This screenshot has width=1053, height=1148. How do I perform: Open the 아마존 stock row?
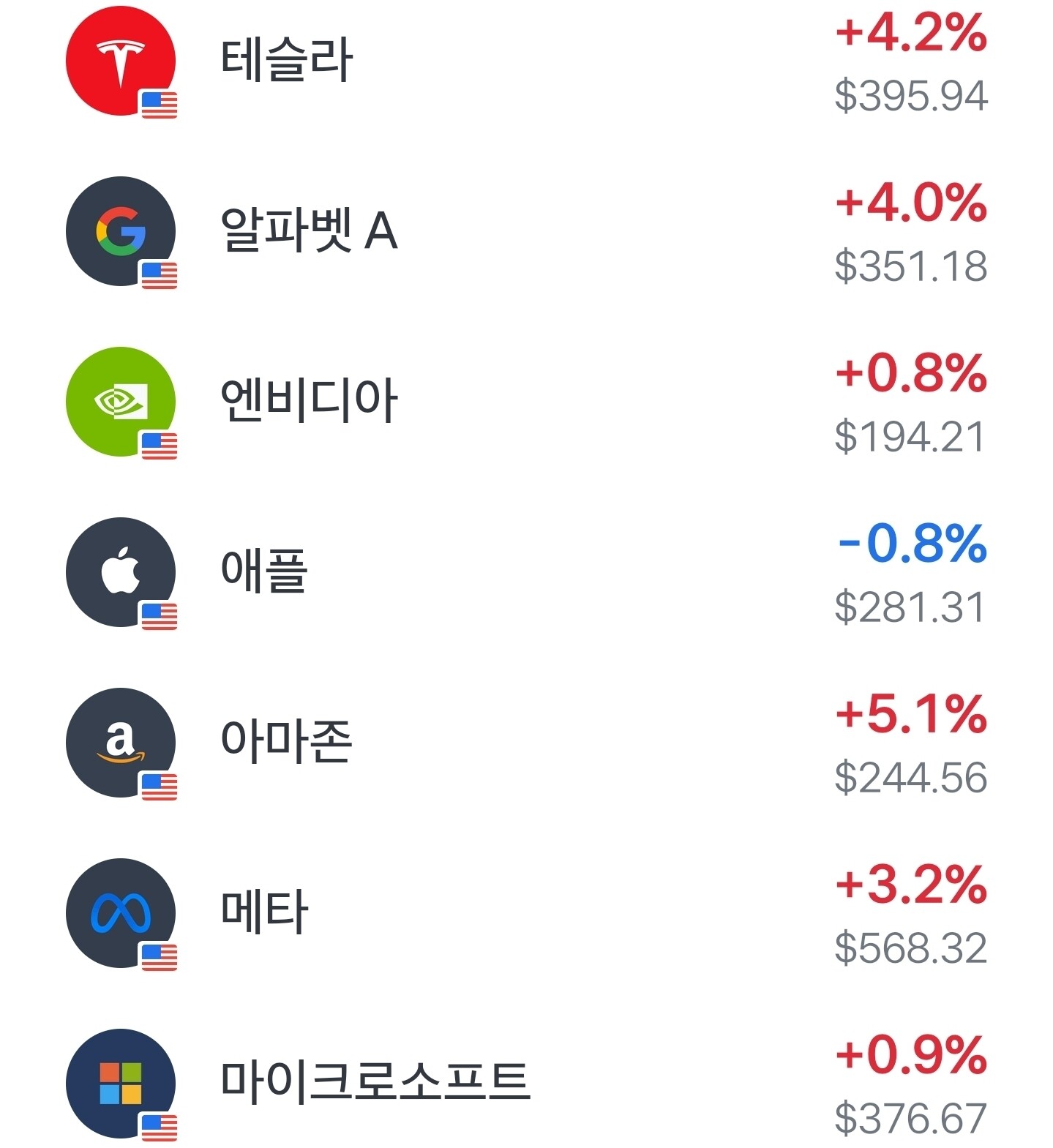(526, 743)
